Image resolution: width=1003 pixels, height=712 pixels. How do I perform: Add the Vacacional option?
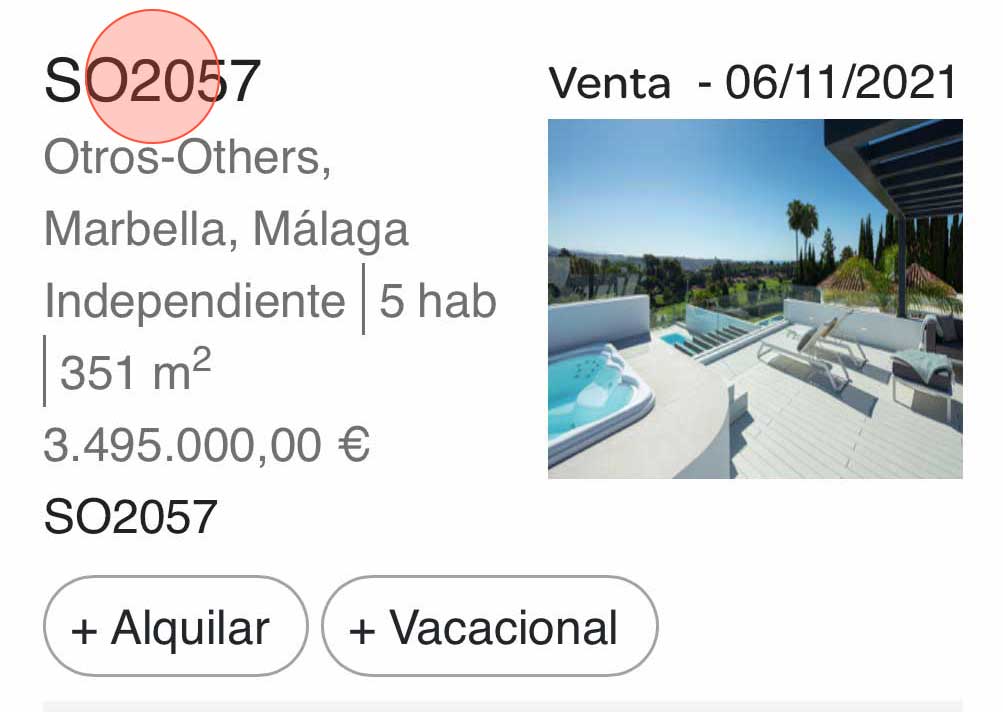tap(490, 628)
